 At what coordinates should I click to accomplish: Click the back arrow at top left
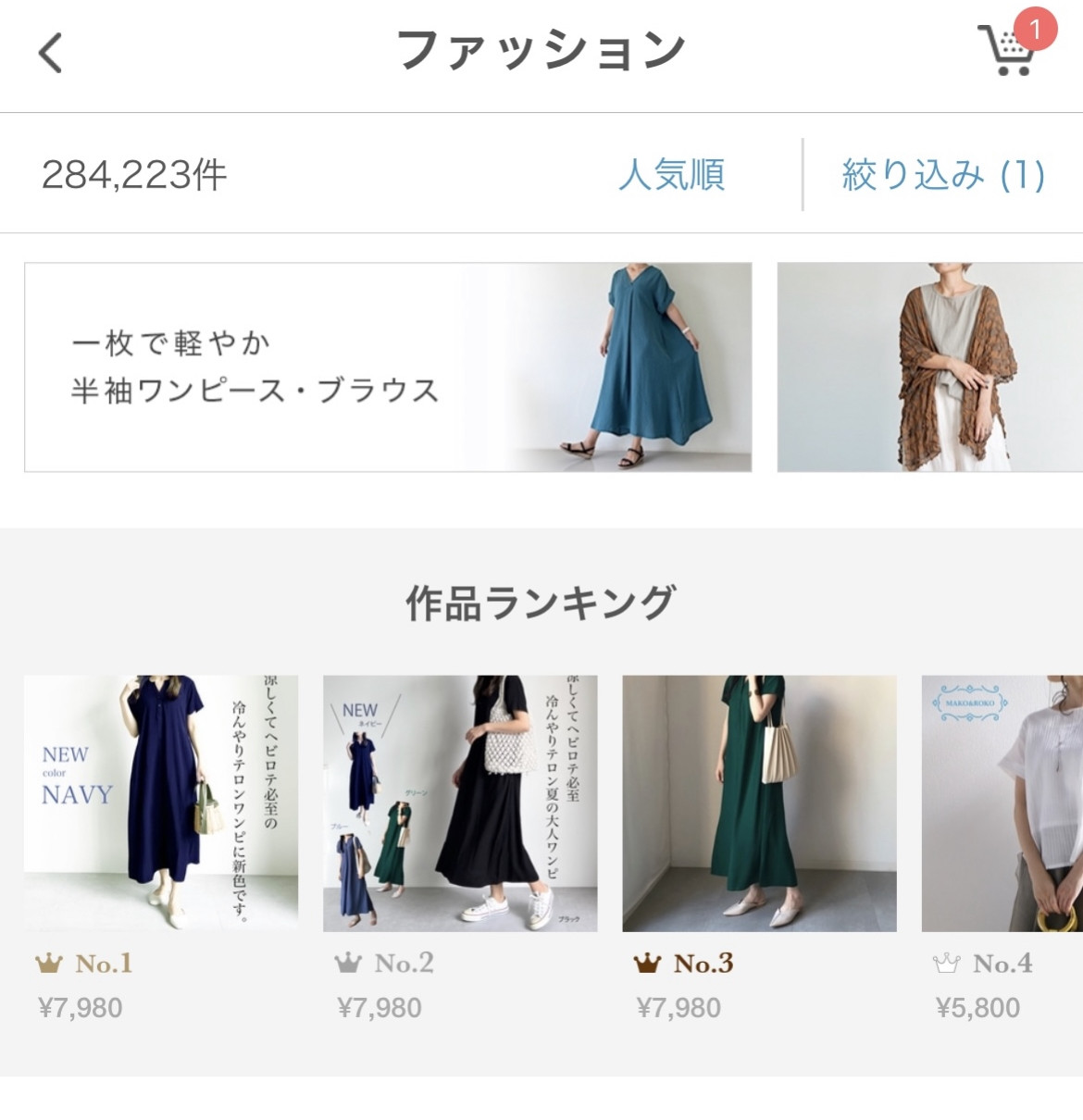(x=51, y=51)
